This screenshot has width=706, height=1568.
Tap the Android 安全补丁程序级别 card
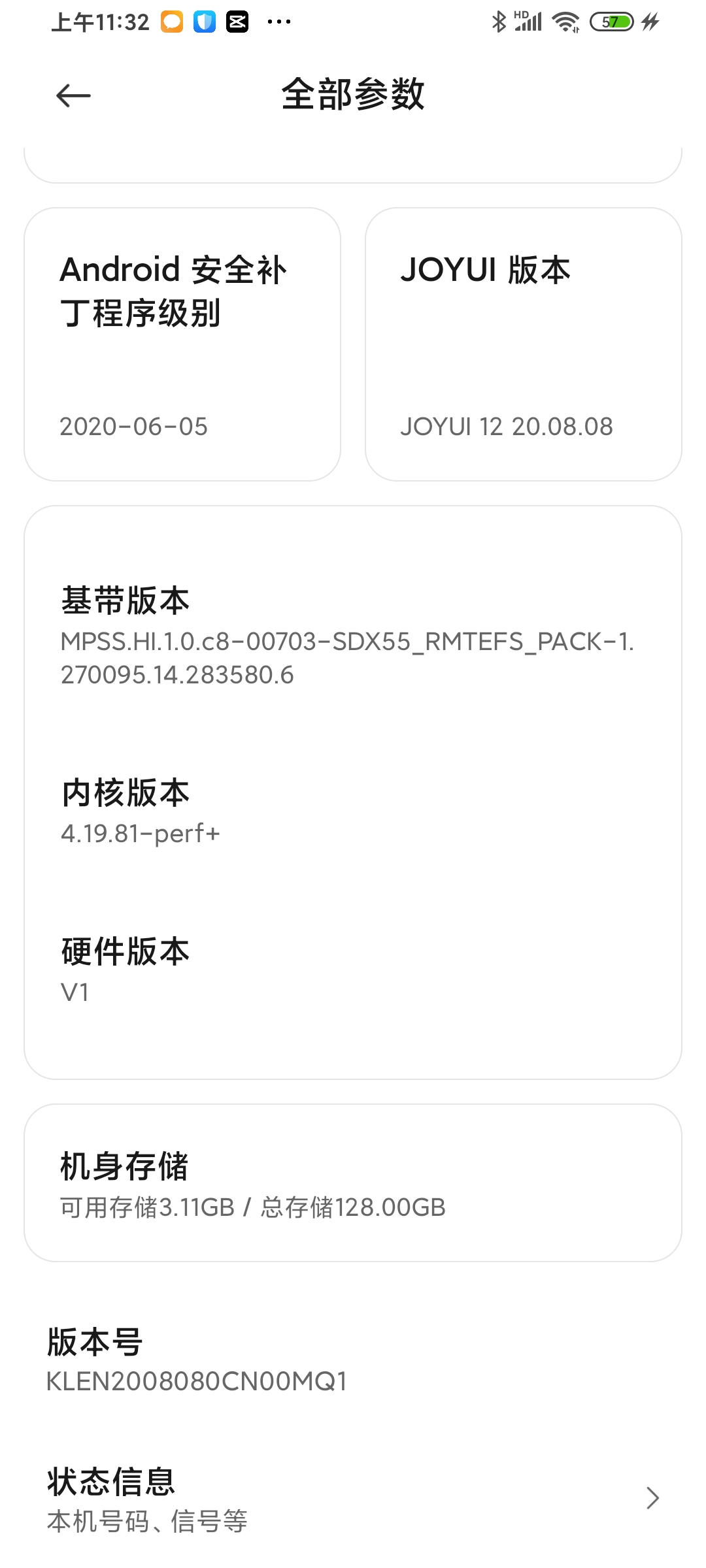(x=182, y=344)
